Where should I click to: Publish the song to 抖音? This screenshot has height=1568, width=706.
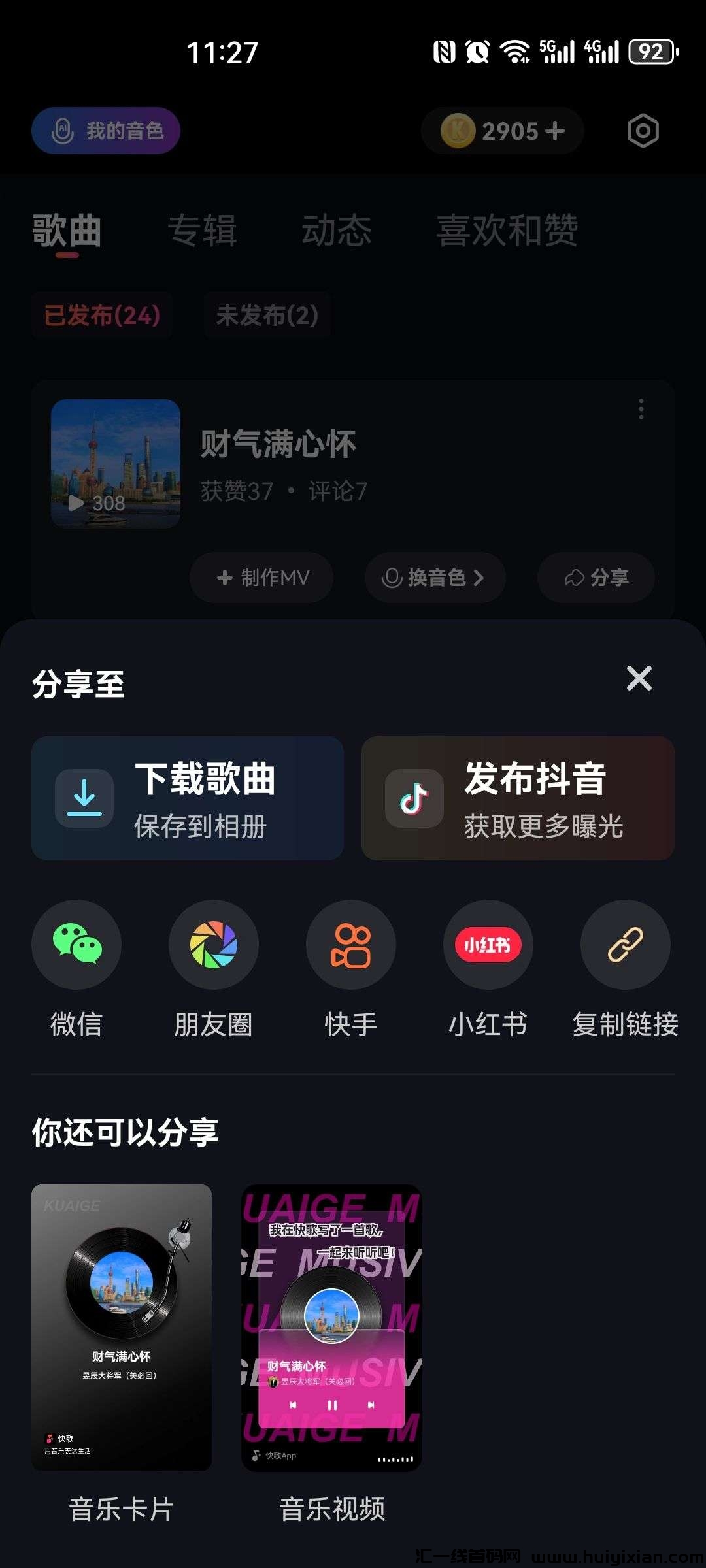(517, 798)
